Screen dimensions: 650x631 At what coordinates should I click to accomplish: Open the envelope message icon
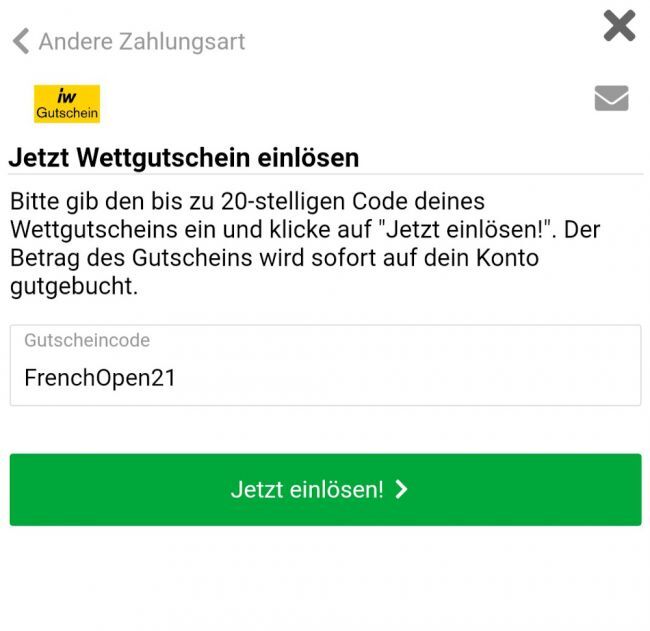point(611,98)
